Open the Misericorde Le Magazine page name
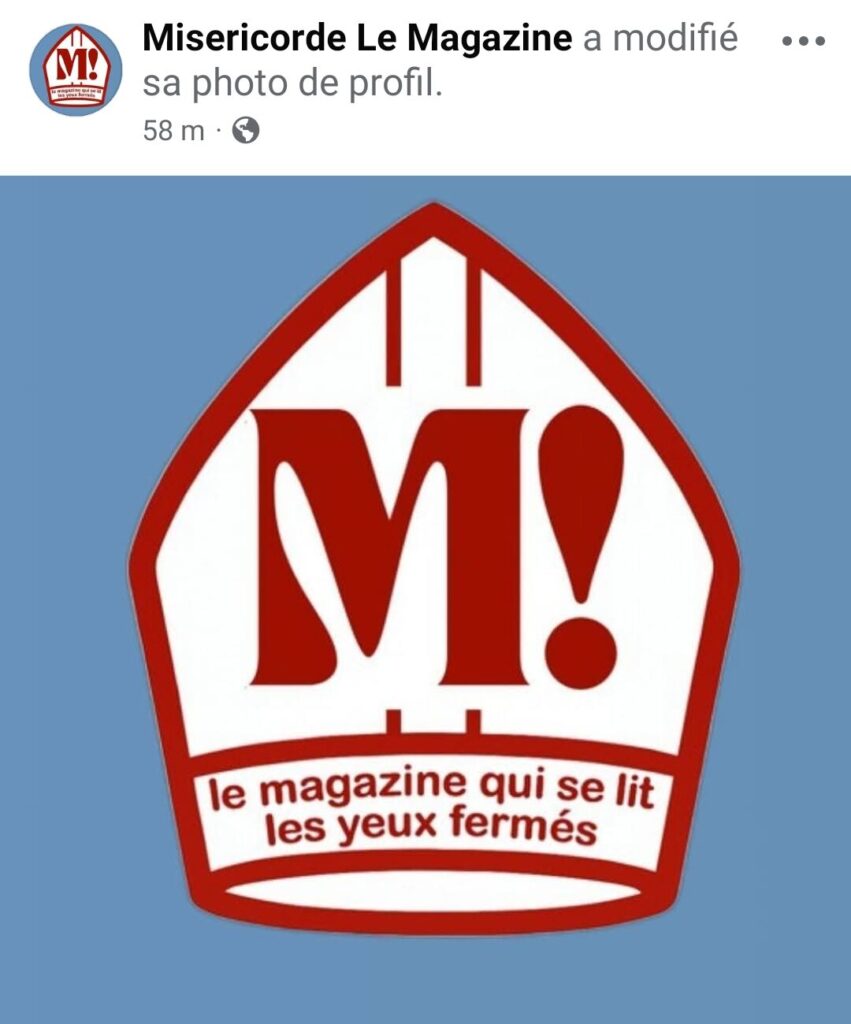 [x=357, y=39]
